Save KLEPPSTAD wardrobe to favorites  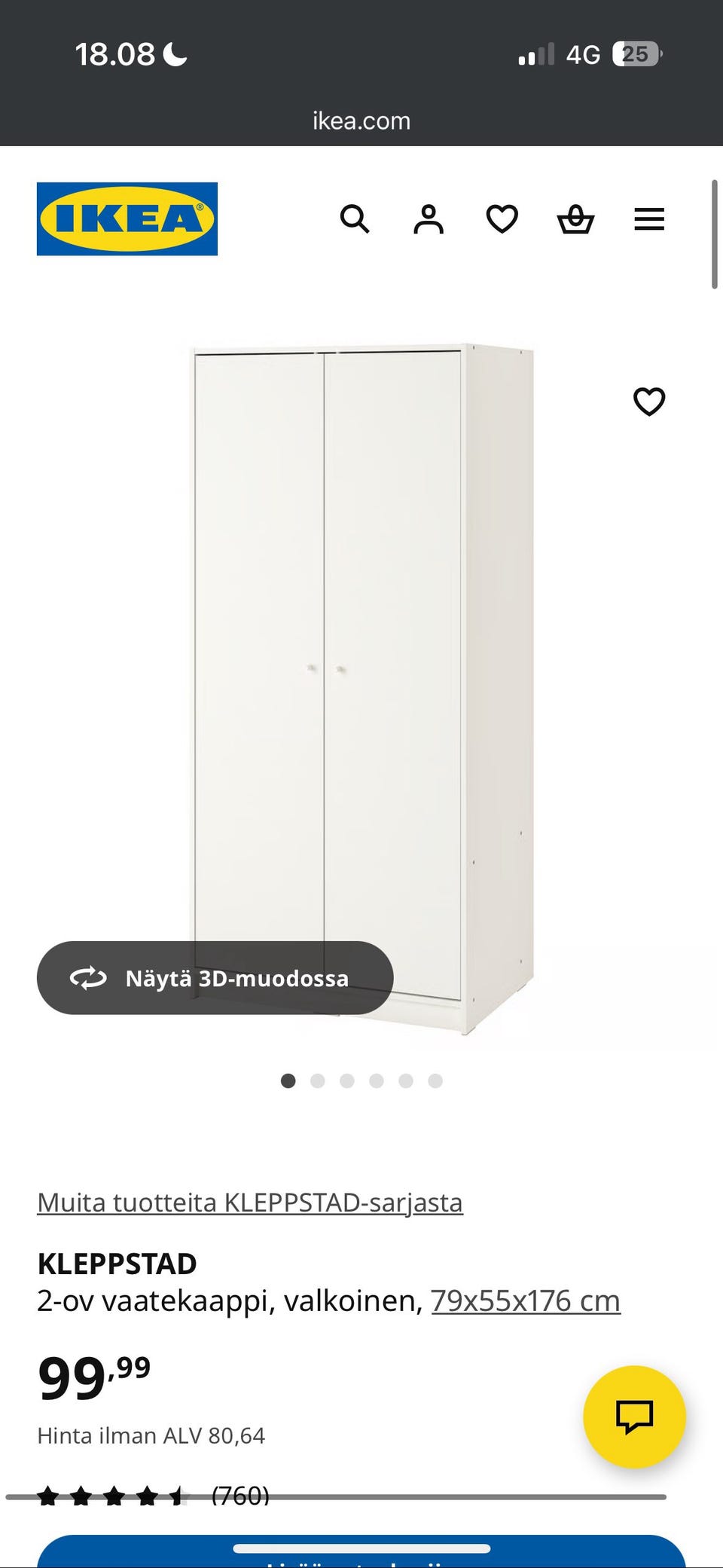click(649, 402)
